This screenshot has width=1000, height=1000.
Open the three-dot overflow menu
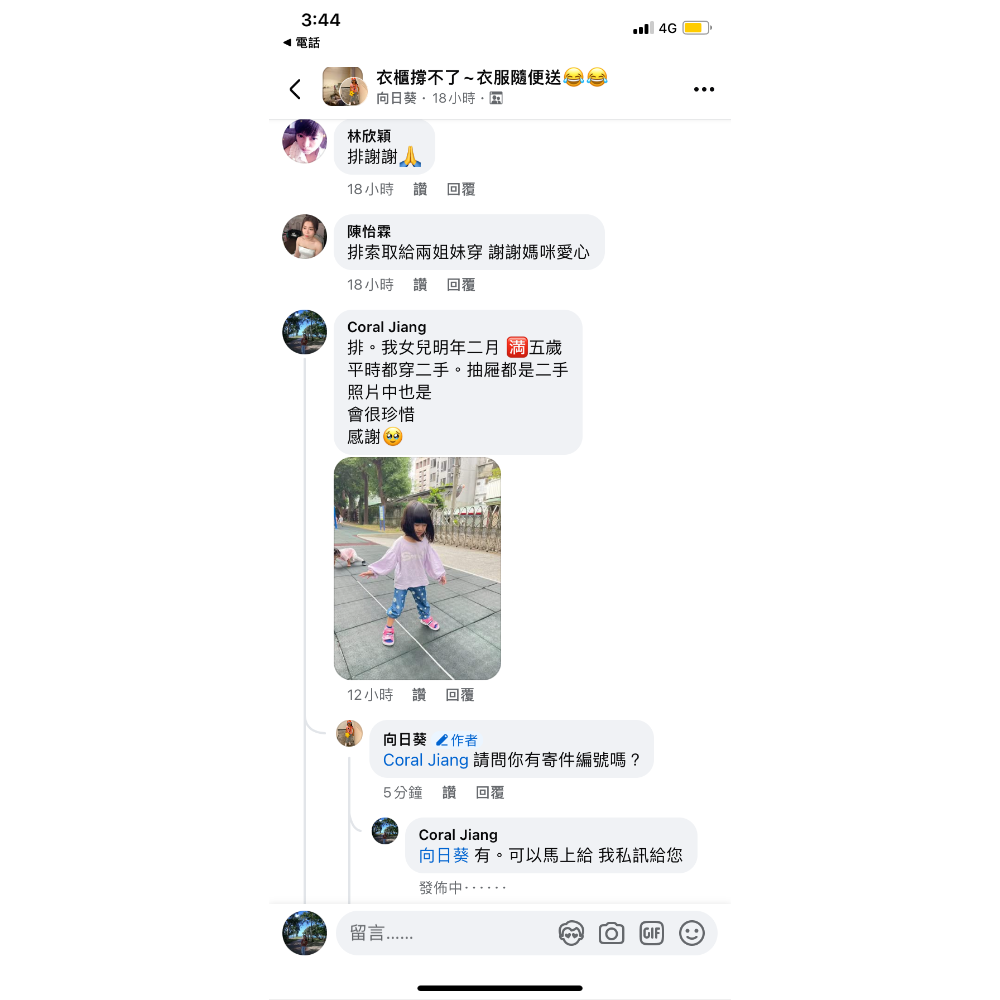tap(704, 89)
